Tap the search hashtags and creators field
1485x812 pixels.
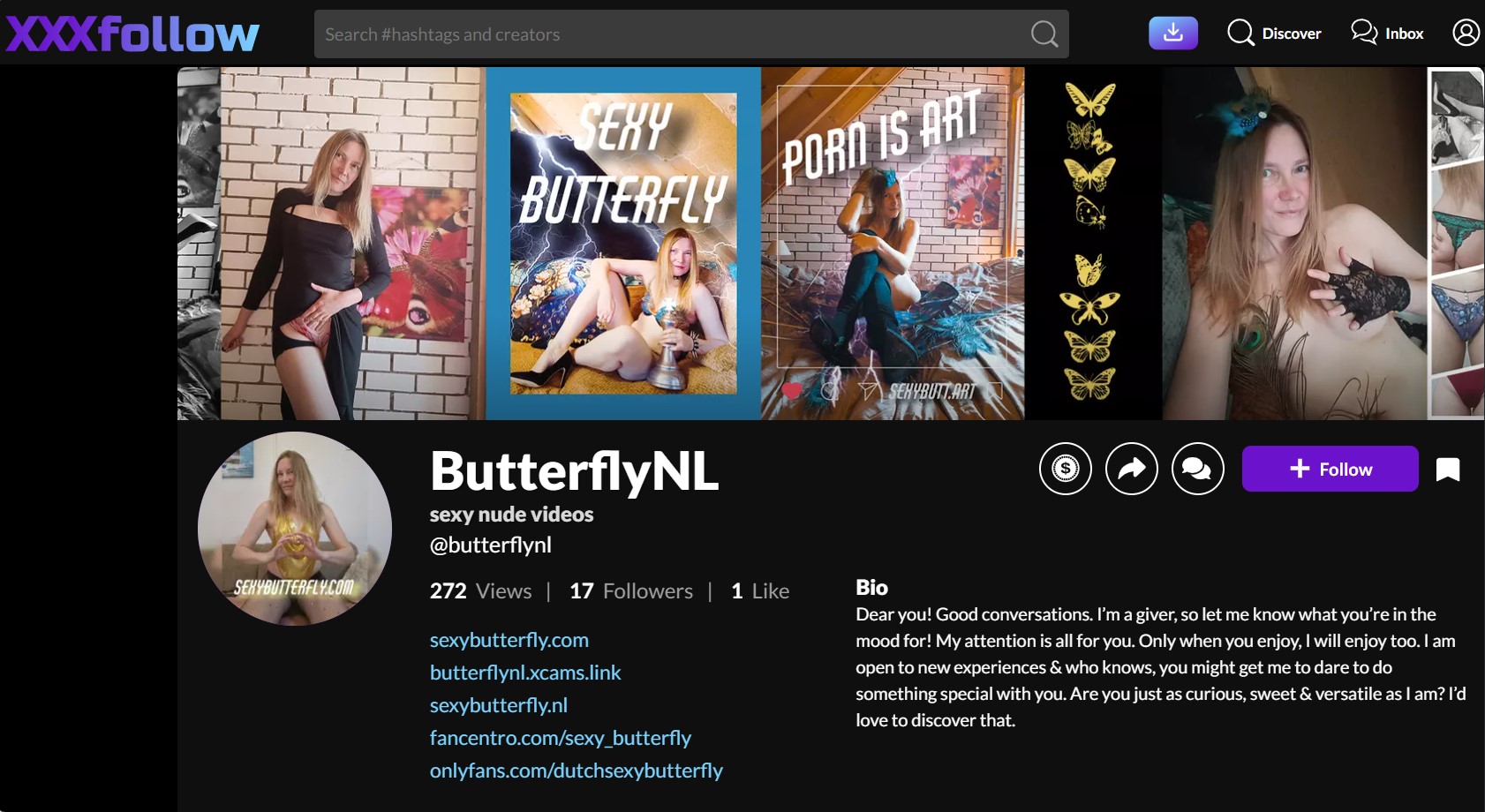671,34
